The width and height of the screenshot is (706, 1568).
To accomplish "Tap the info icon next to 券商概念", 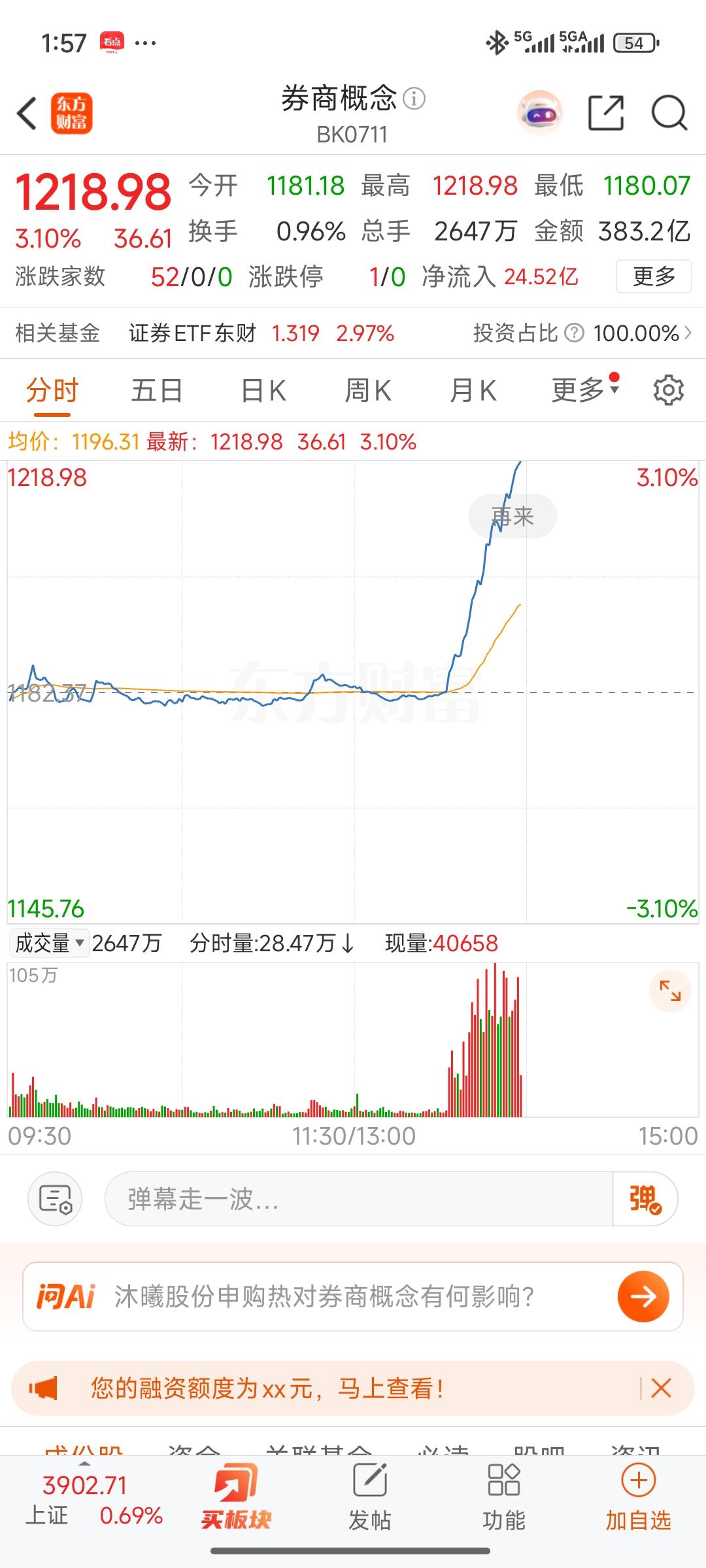I will click(x=414, y=98).
